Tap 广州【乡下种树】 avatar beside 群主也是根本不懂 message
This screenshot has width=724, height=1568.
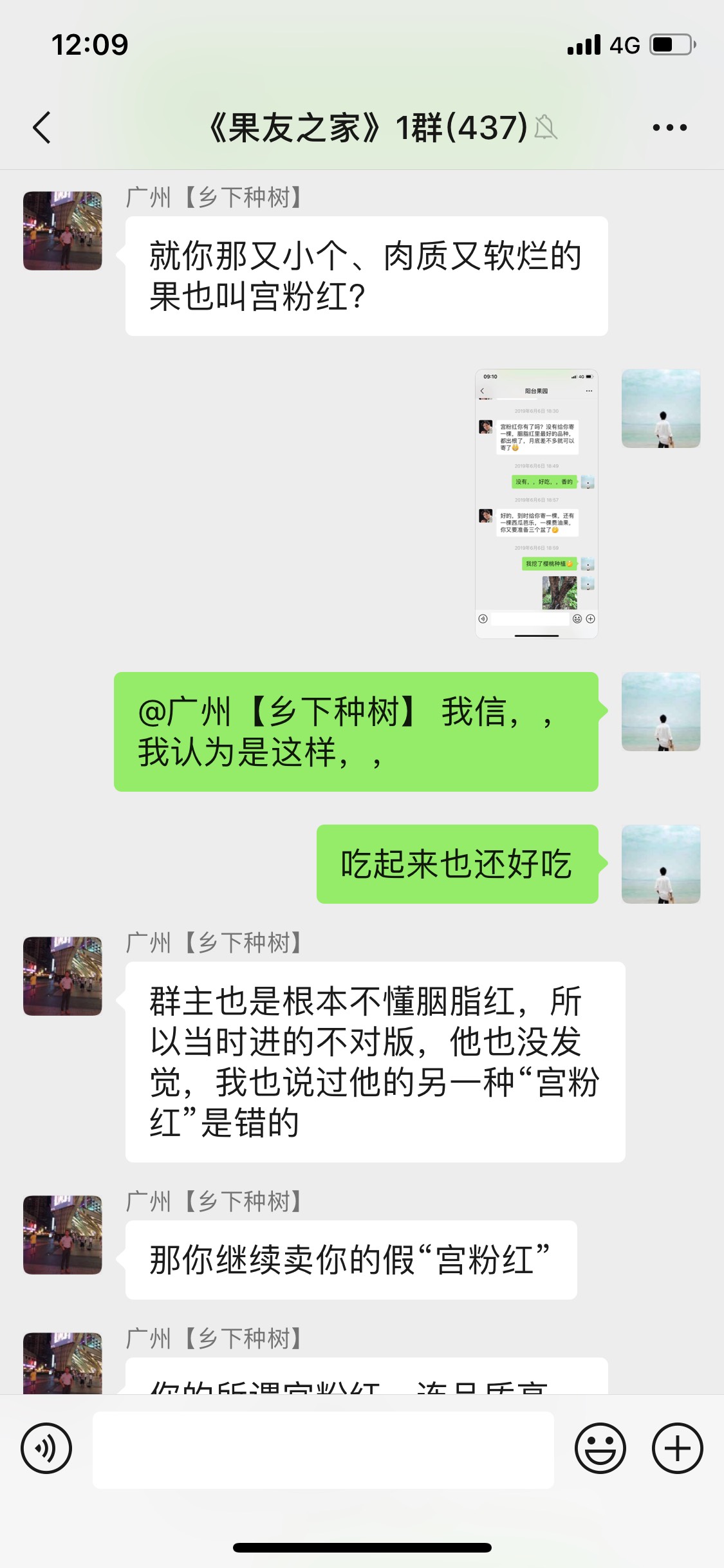click(62, 976)
